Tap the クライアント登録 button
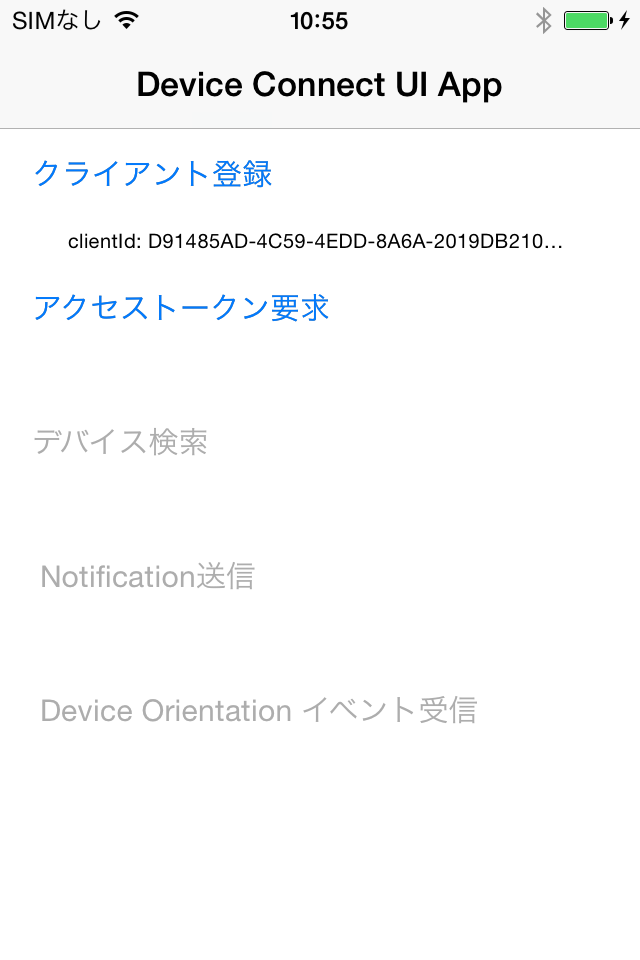The image size is (640, 960). 153,174
